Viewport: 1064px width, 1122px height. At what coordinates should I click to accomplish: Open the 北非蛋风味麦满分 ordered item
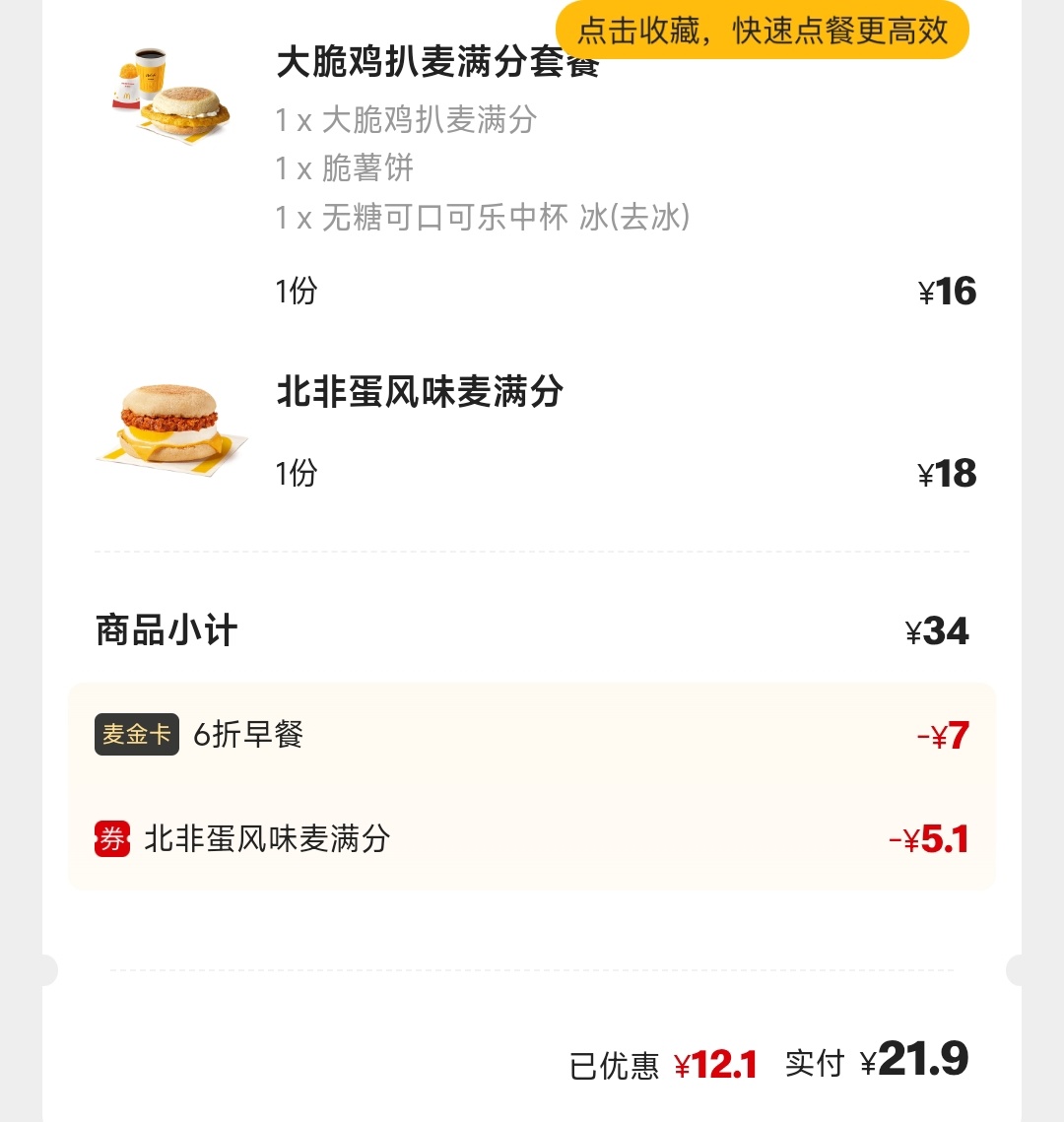tap(420, 392)
